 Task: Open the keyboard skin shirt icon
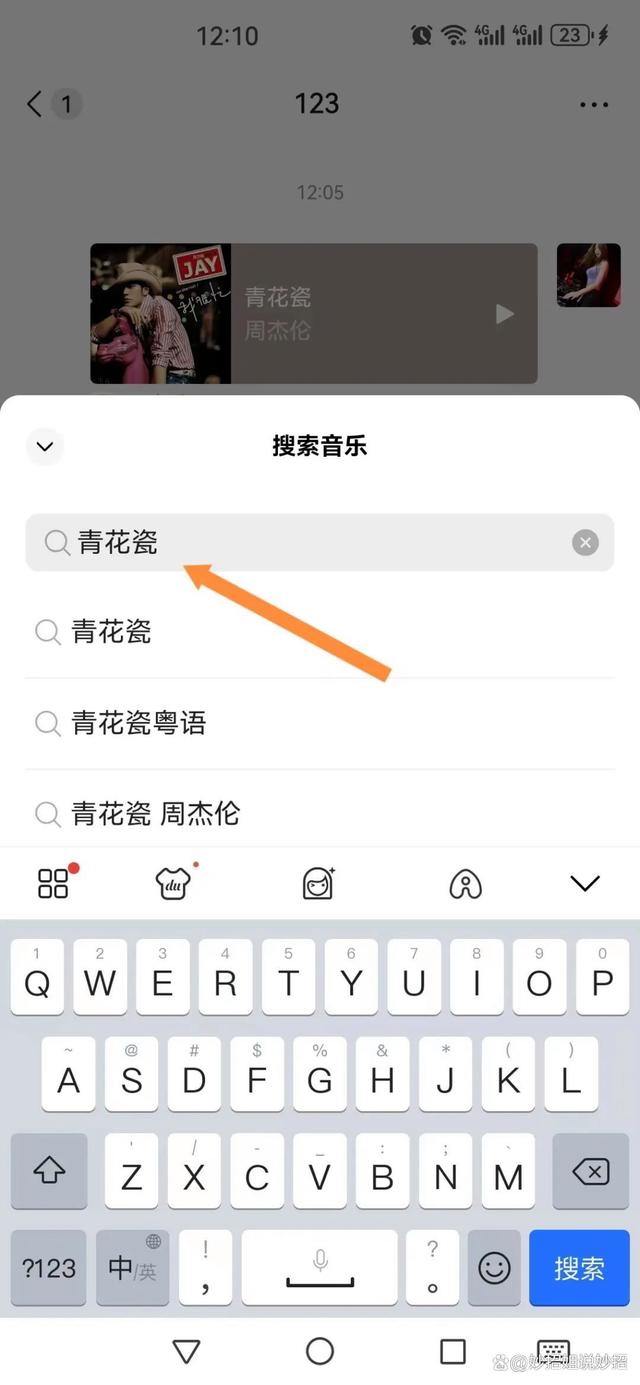174,883
